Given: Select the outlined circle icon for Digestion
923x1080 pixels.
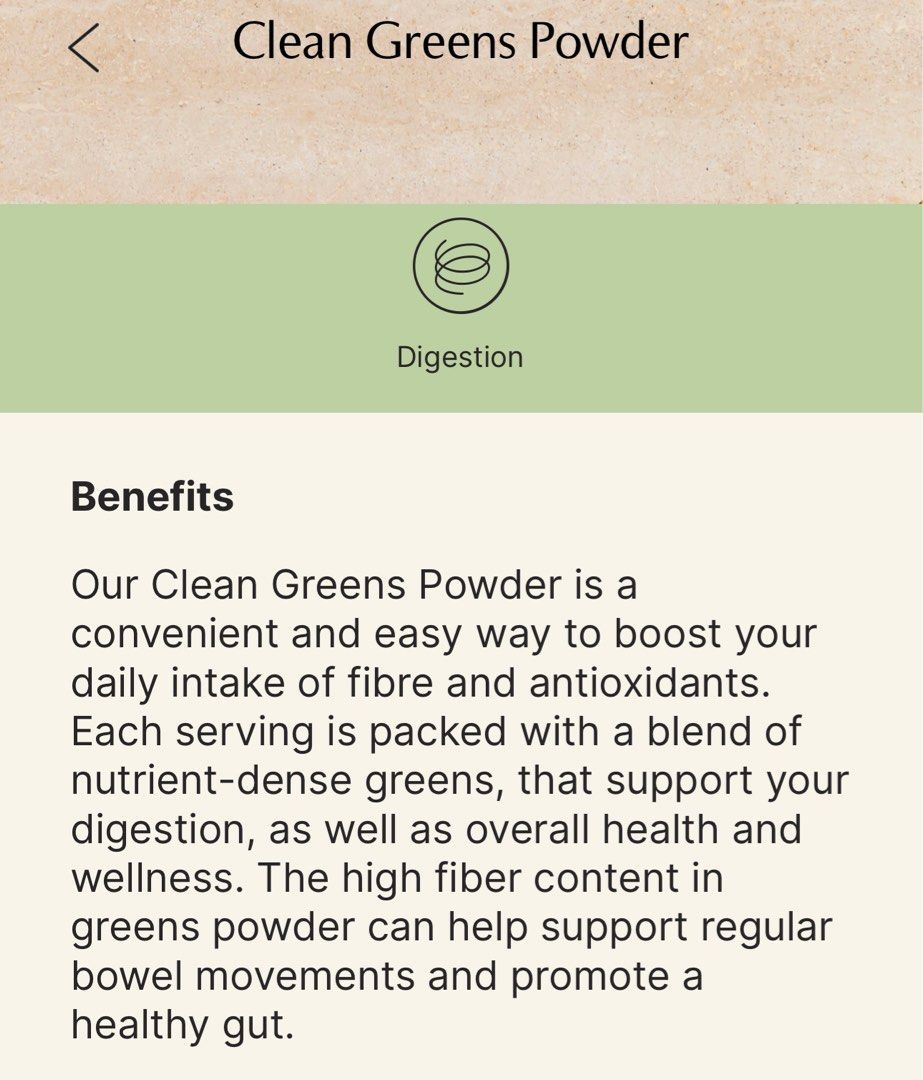Looking at the screenshot, I should (461, 266).
